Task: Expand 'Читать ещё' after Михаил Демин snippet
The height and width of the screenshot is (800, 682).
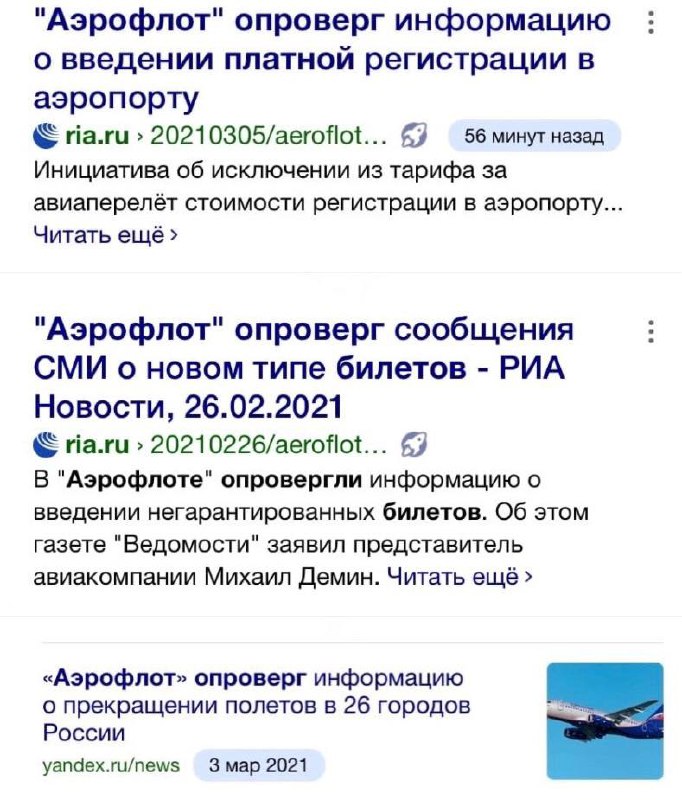Action: point(460,577)
